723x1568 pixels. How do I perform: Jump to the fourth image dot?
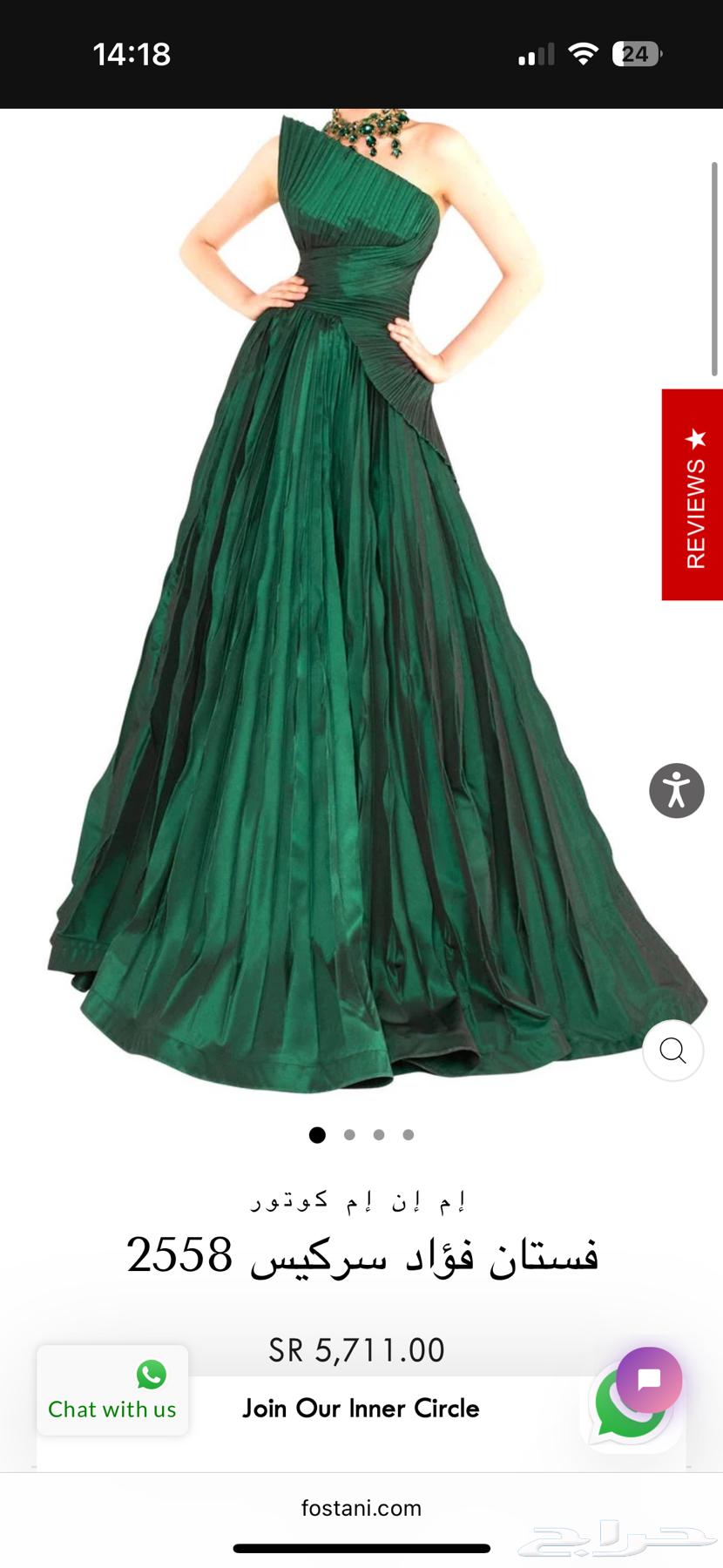click(x=409, y=1135)
